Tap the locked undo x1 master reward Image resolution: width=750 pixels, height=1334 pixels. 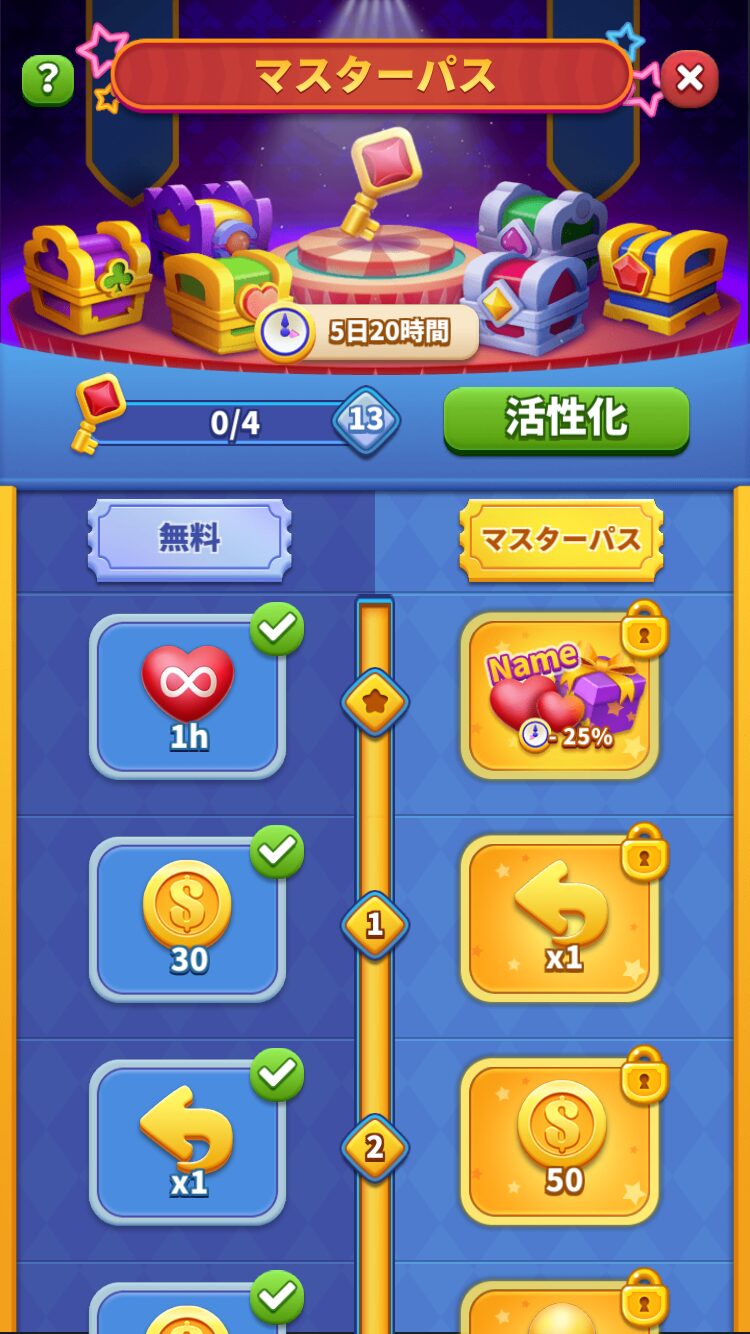(x=560, y=920)
